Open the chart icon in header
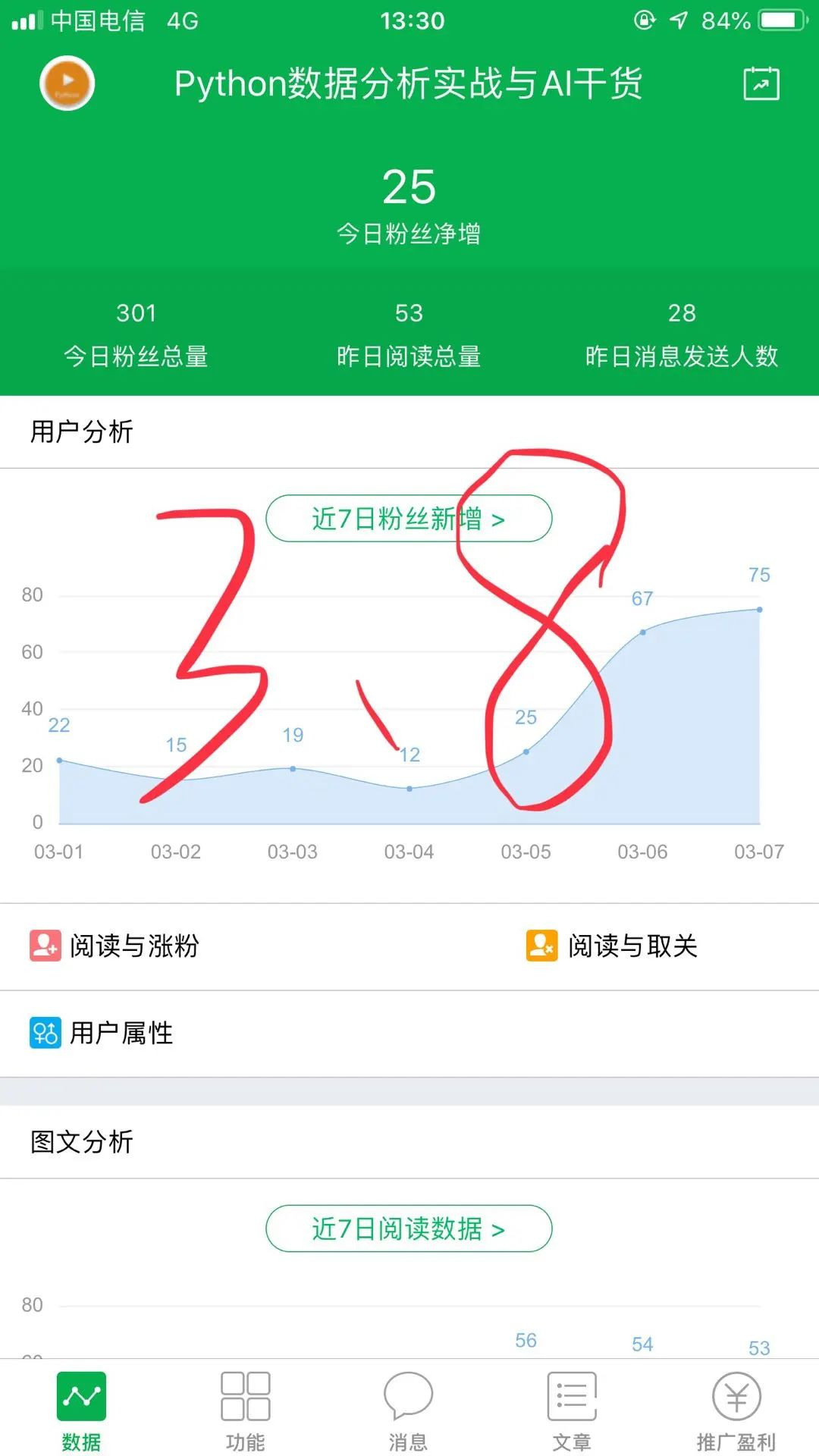 point(761,83)
